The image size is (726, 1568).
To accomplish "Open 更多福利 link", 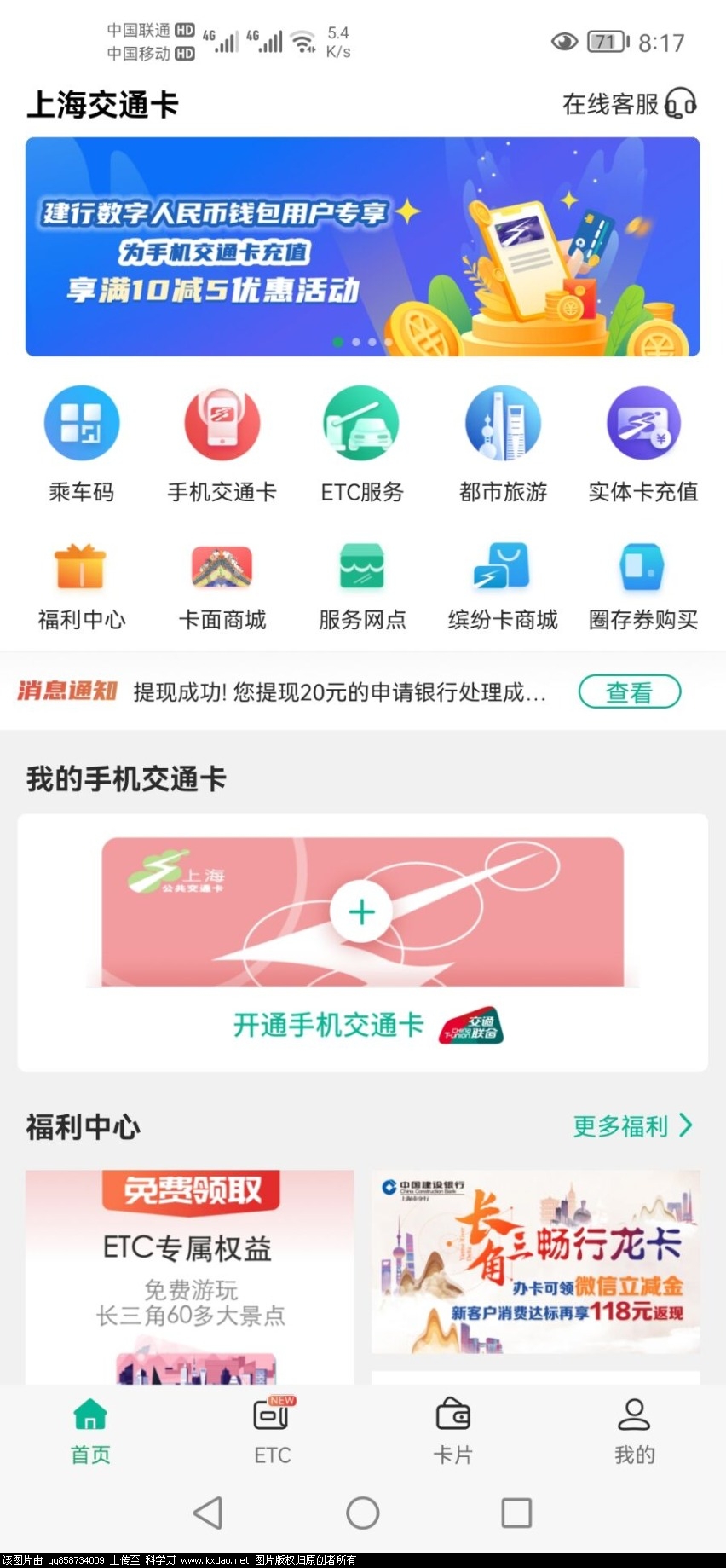I will (x=632, y=1126).
